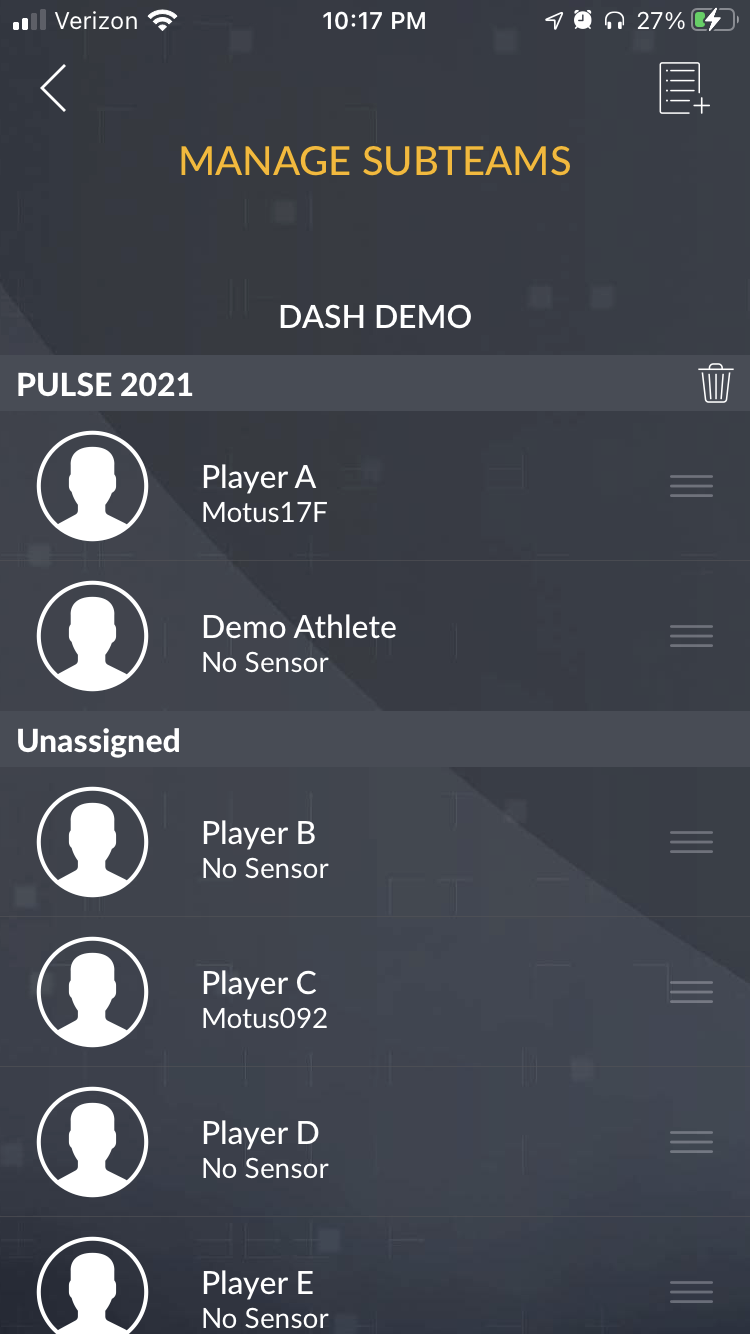
Task: Add a new subteam list
Action: click(684, 88)
